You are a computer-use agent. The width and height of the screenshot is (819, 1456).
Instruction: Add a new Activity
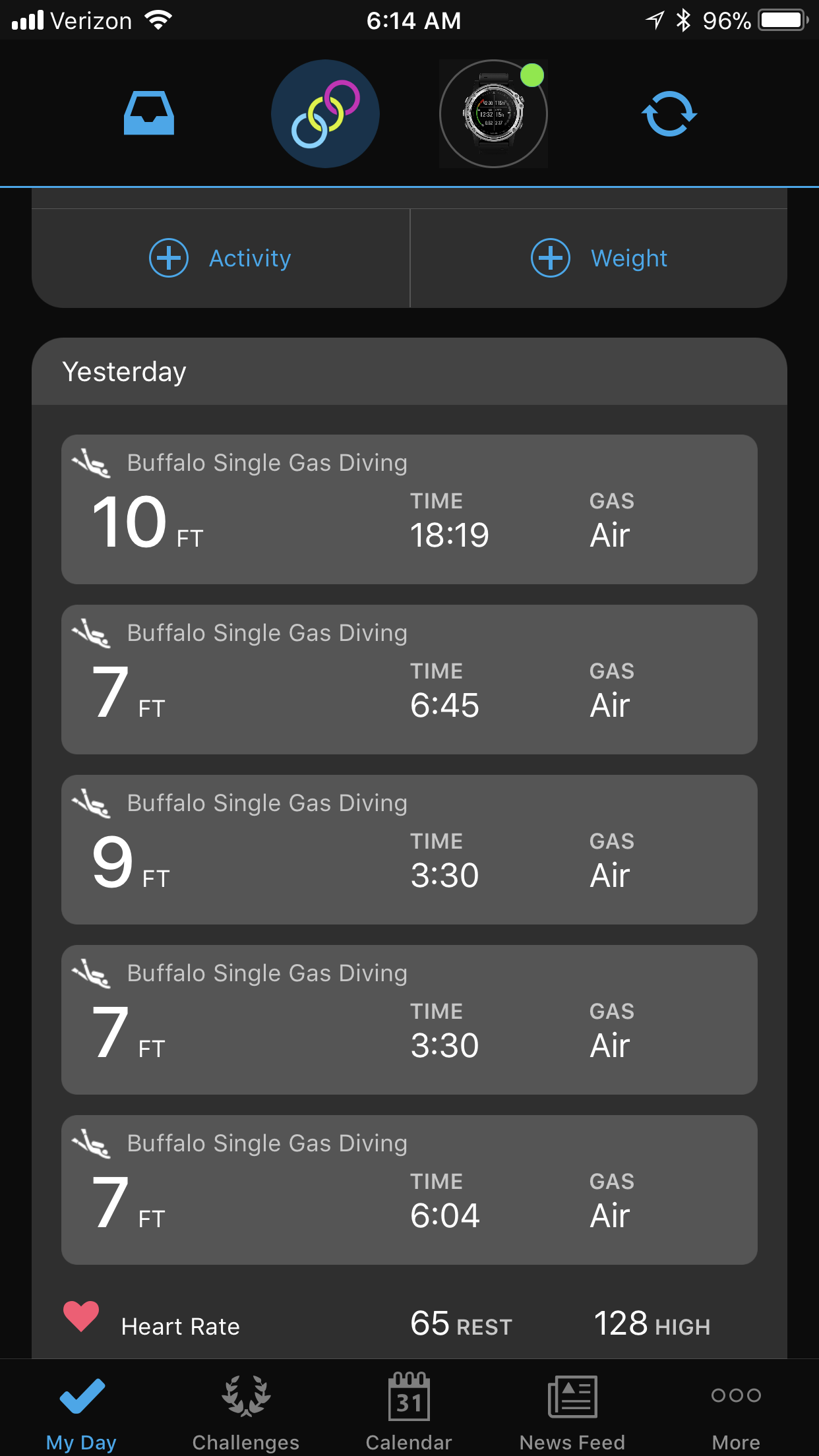(x=221, y=258)
